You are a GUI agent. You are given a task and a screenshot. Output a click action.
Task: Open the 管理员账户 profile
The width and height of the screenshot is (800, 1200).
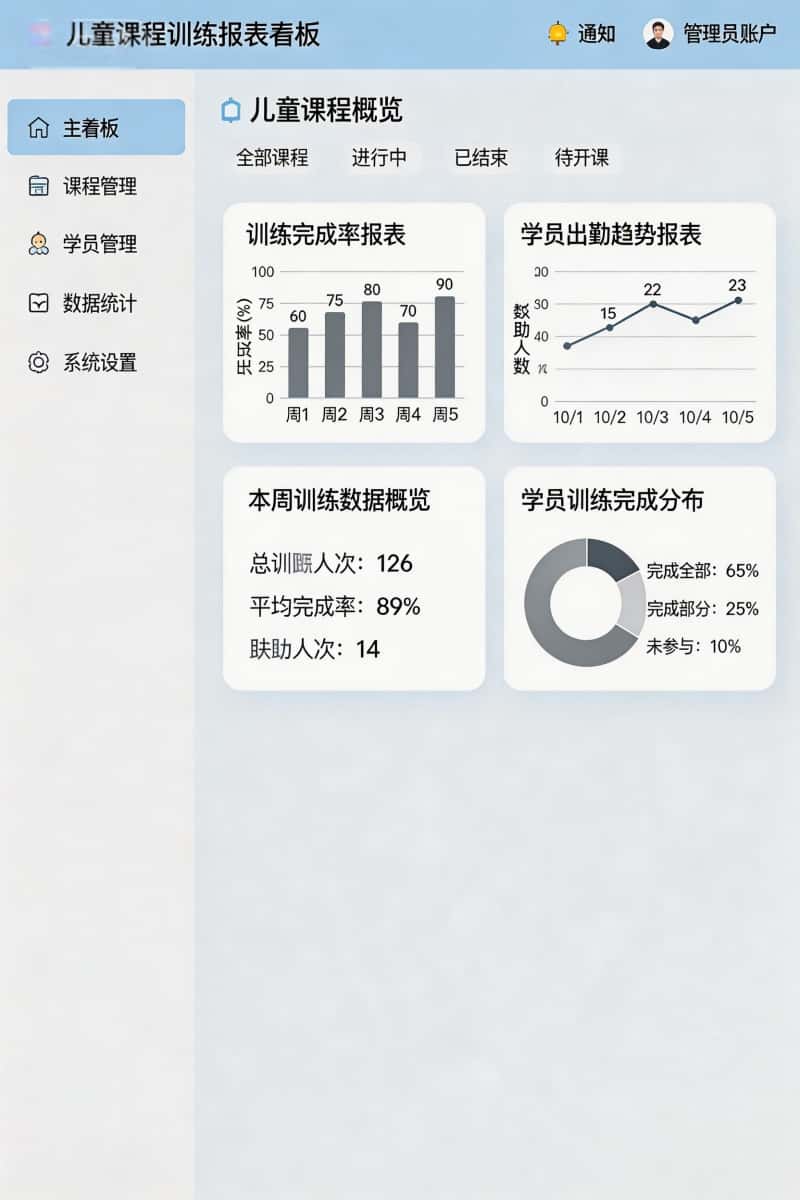(710, 33)
